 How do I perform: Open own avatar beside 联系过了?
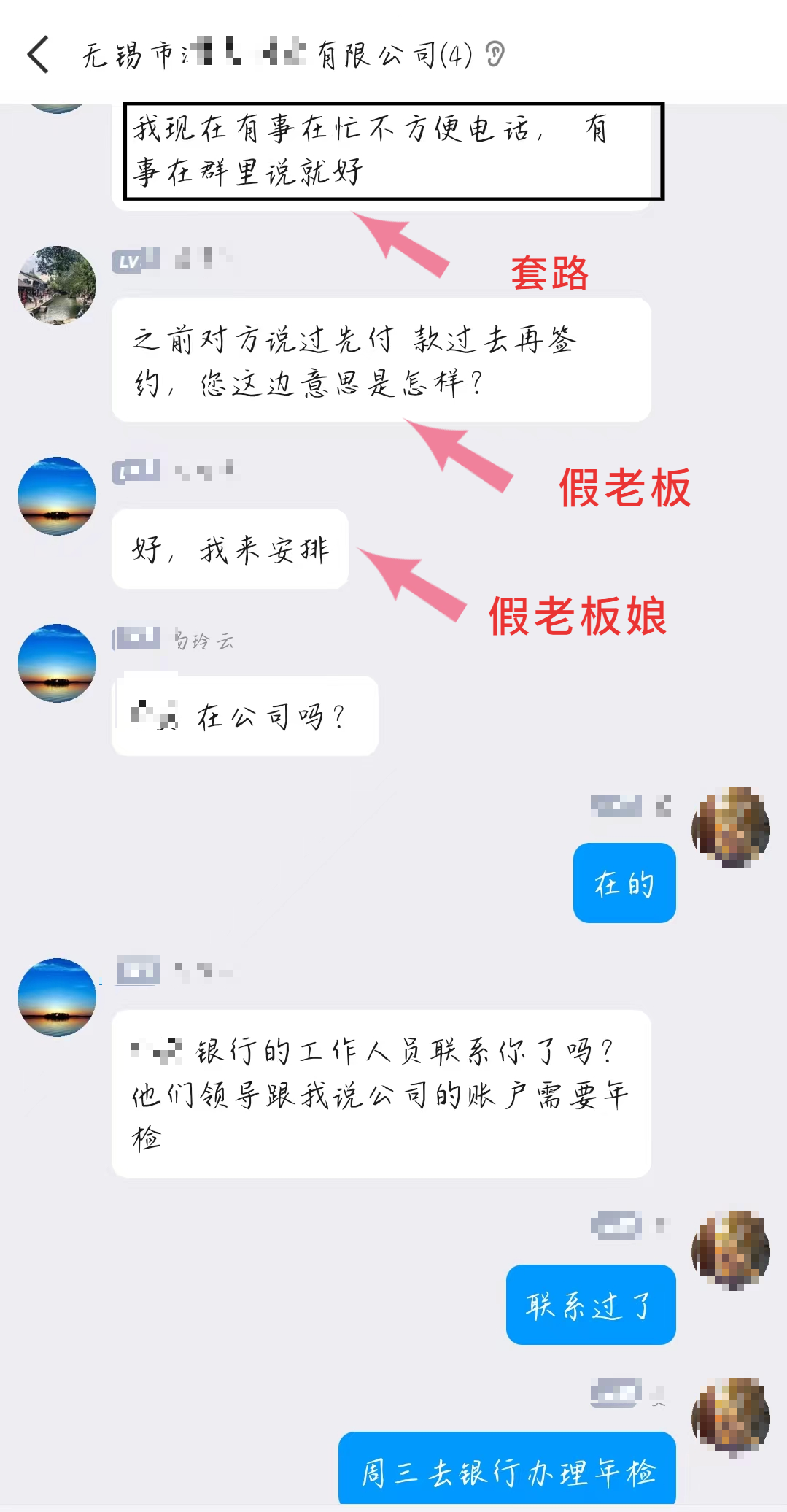tap(731, 1250)
